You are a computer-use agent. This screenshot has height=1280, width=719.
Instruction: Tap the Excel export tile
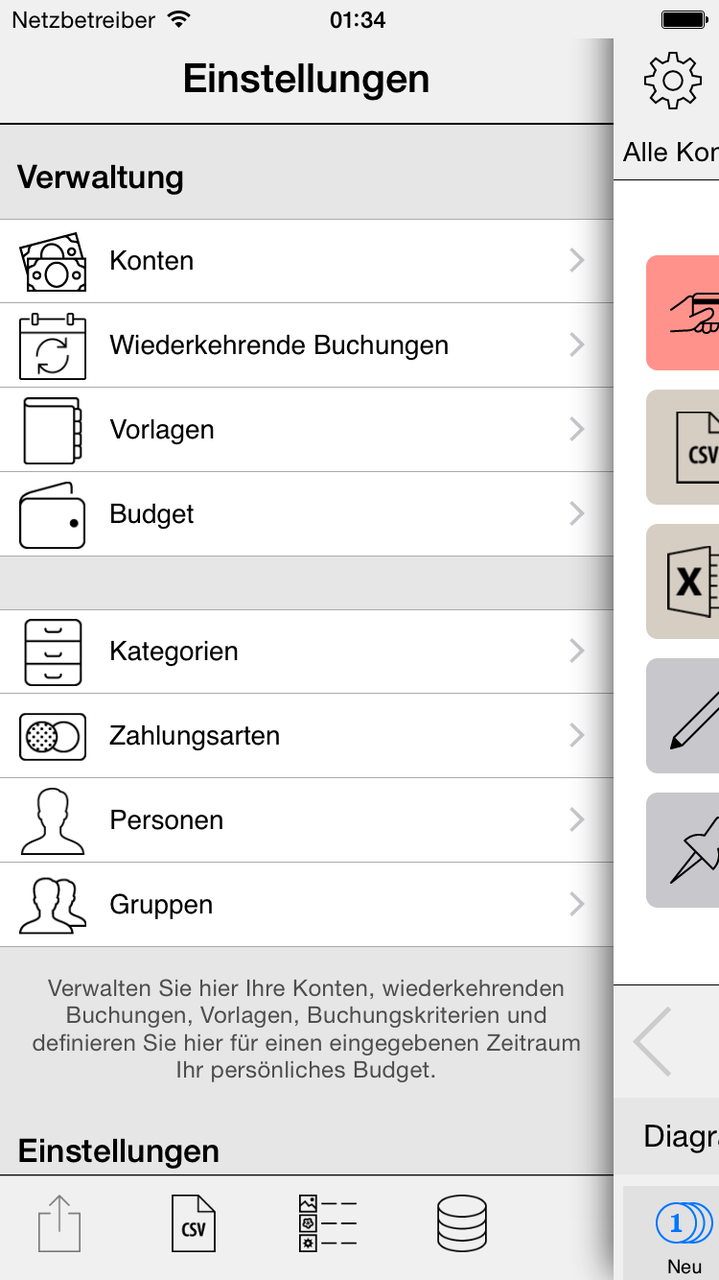coord(683,581)
